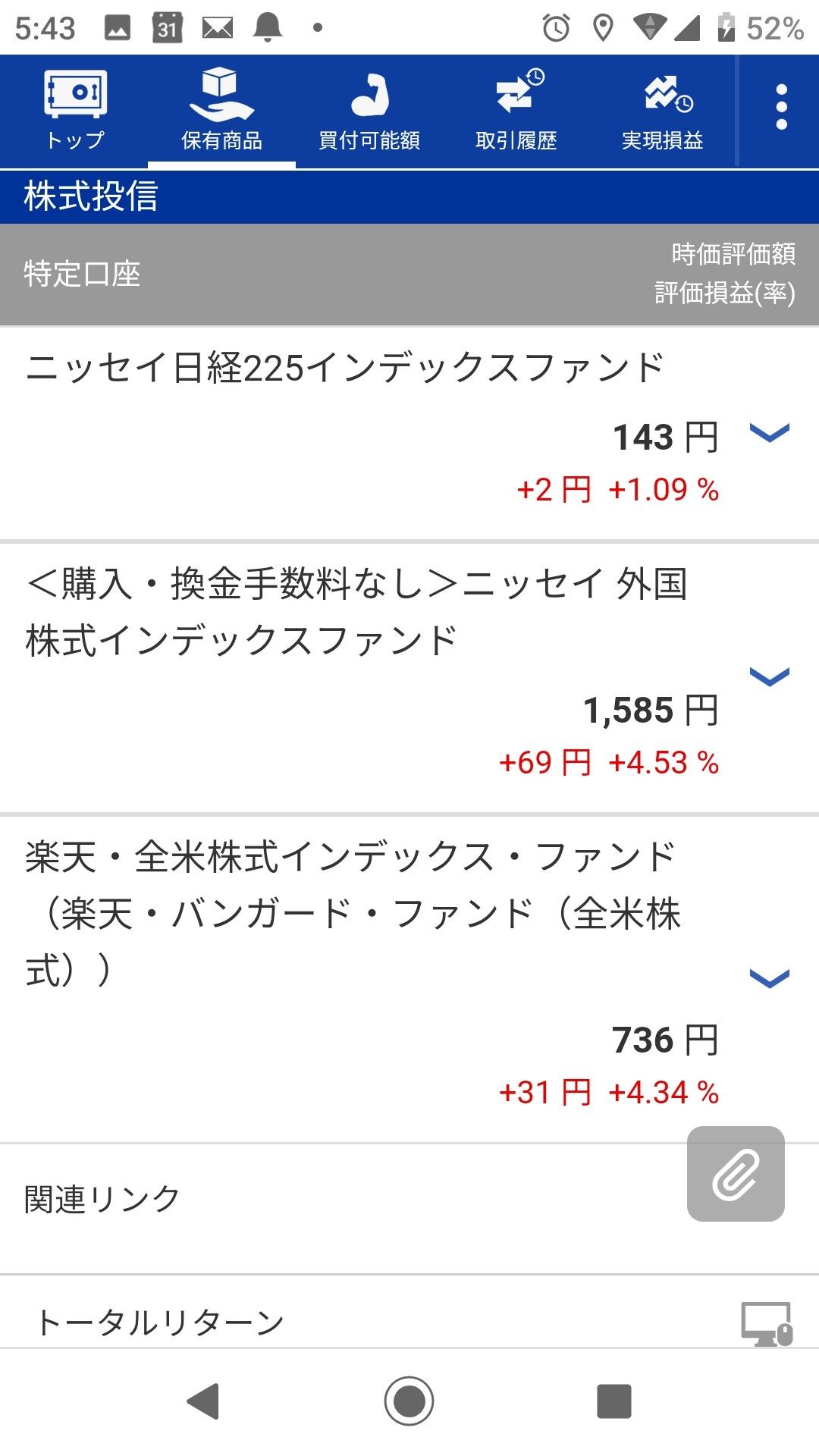Image resolution: width=819 pixels, height=1456 pixels.
Task: Go back with the system back button
Action: click(x=203, y=1401)
